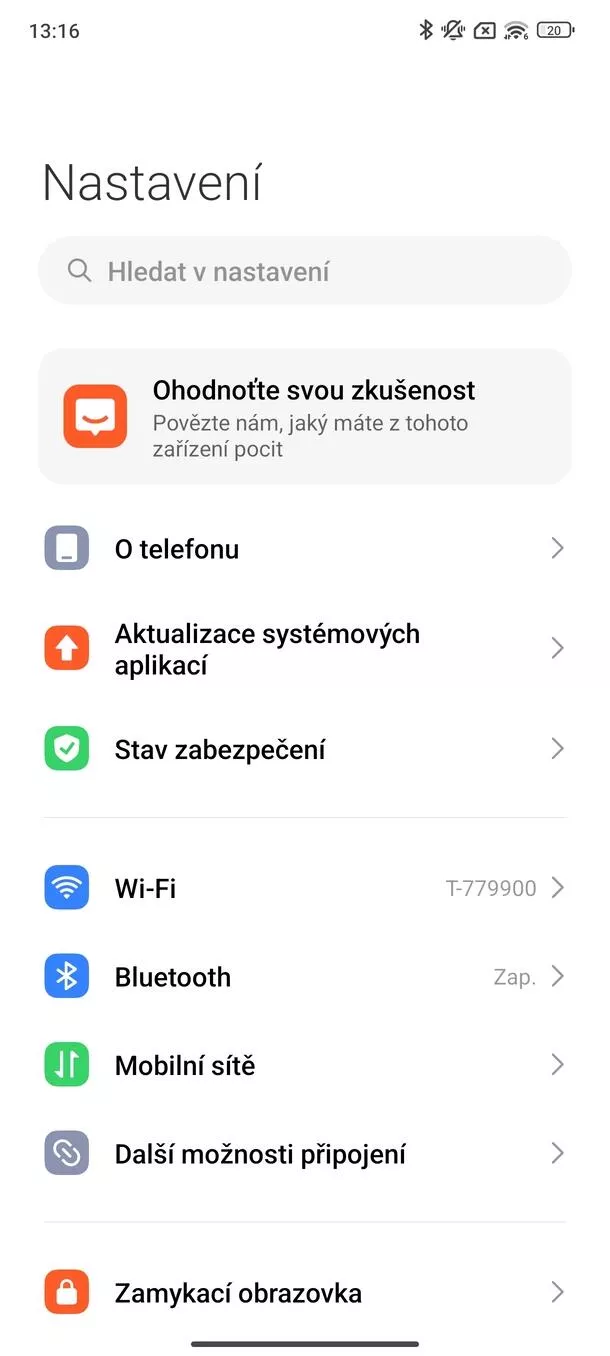Open O telefonu settings
Image resolution: width=610 pixels, height=1356 pixels.
[304, 549]
